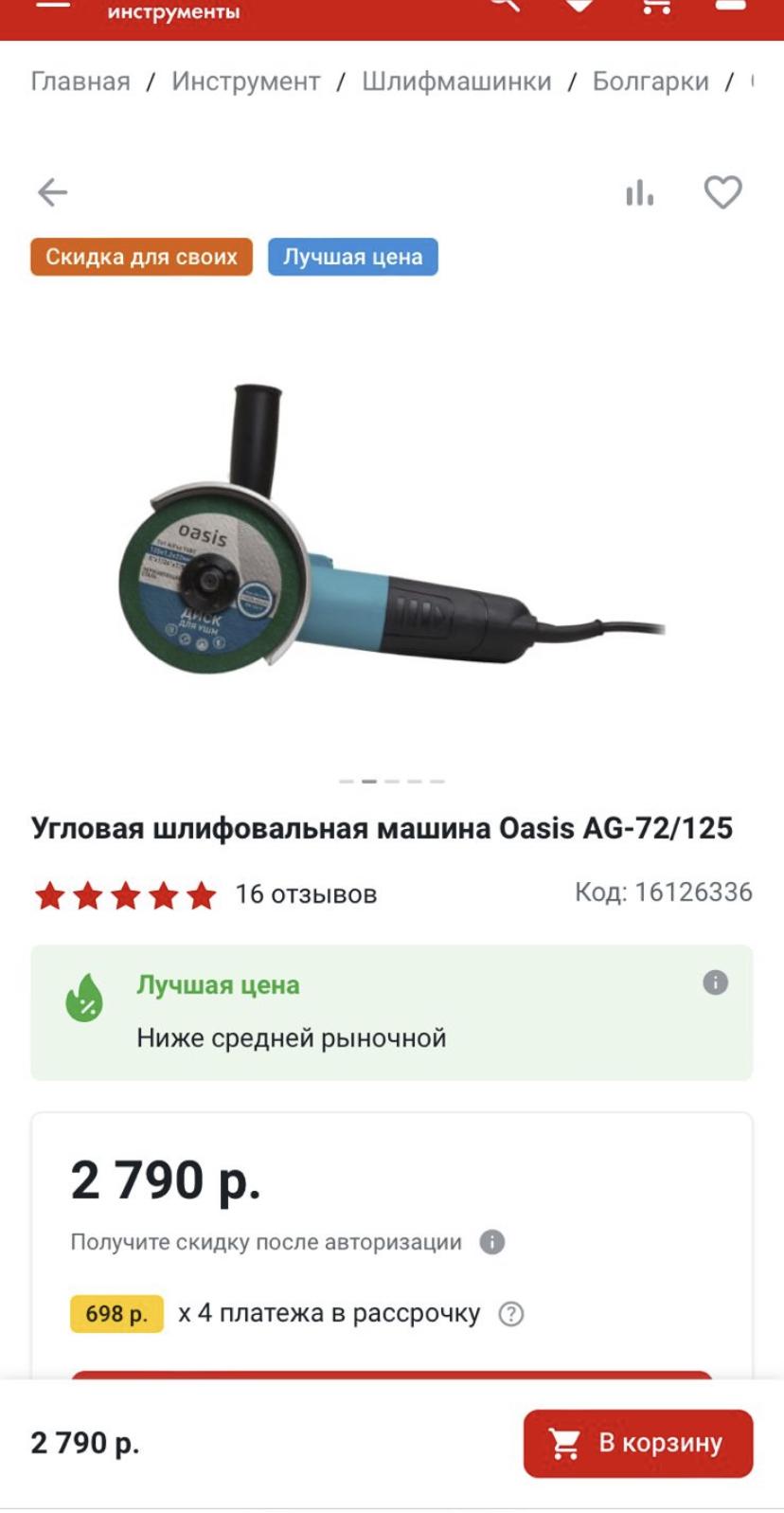
Task: Add product to cart with В корзину
Action: coord(638,1443)
